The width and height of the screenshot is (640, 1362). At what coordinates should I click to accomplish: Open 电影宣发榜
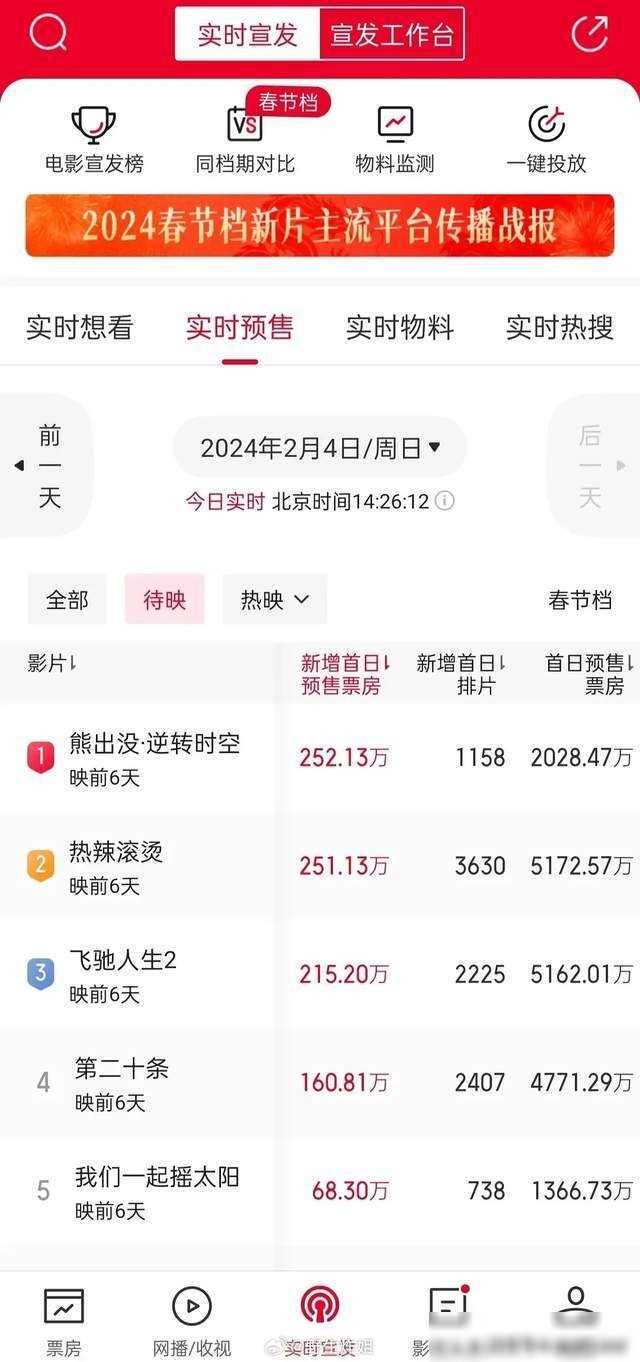pyautogui.click(x=94, y=139)
